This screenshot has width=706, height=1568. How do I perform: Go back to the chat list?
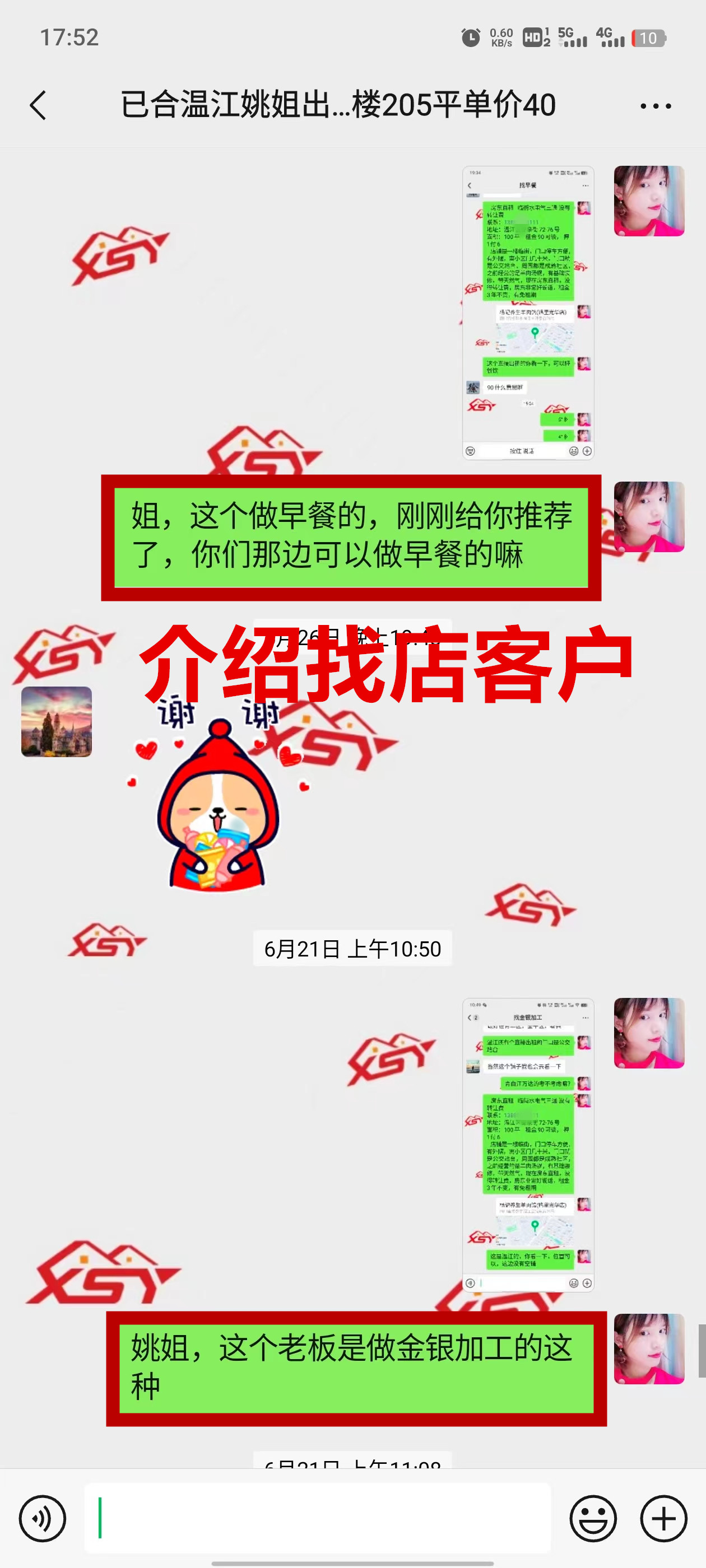coord(38,105)
